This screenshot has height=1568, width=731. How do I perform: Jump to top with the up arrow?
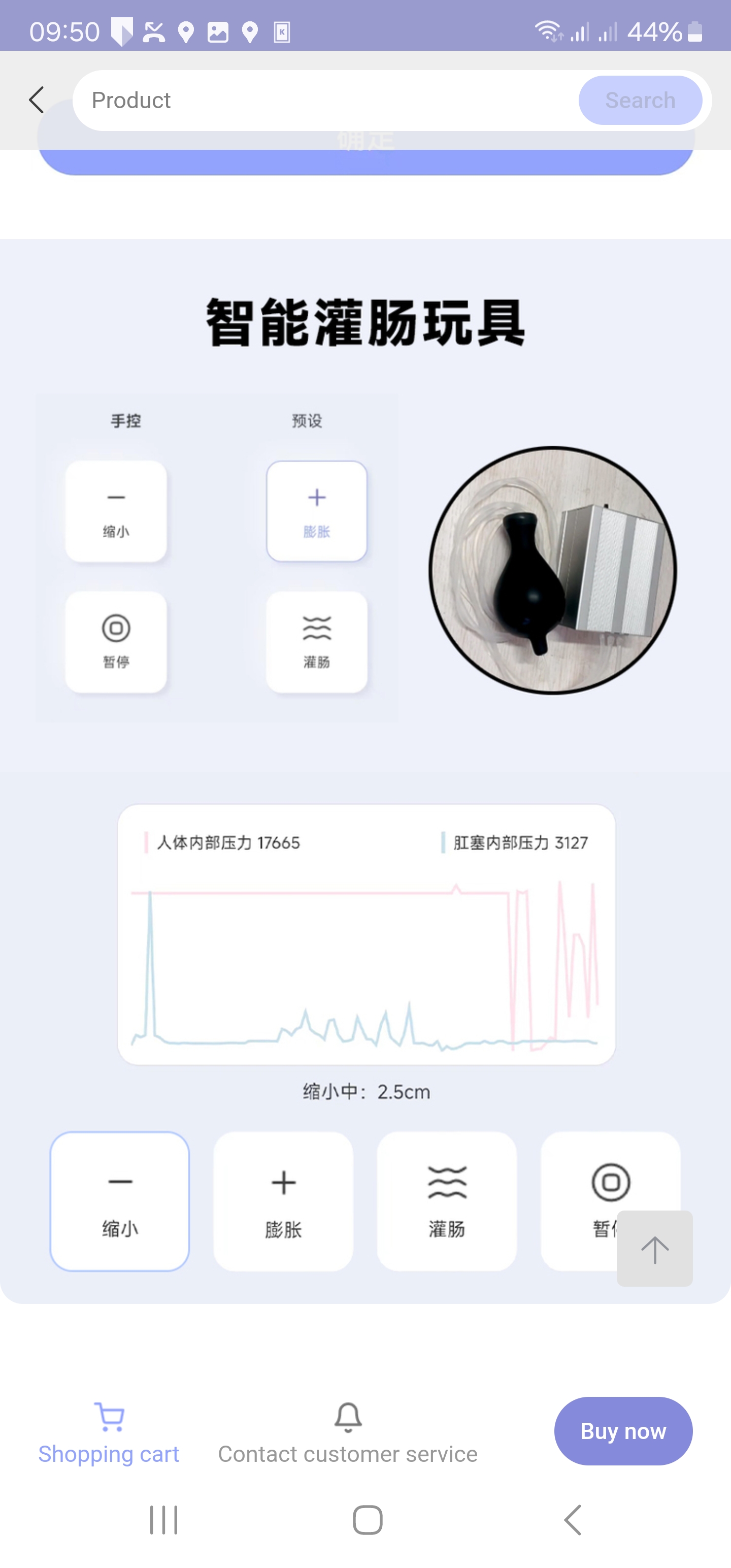[x=655, y=1249]
